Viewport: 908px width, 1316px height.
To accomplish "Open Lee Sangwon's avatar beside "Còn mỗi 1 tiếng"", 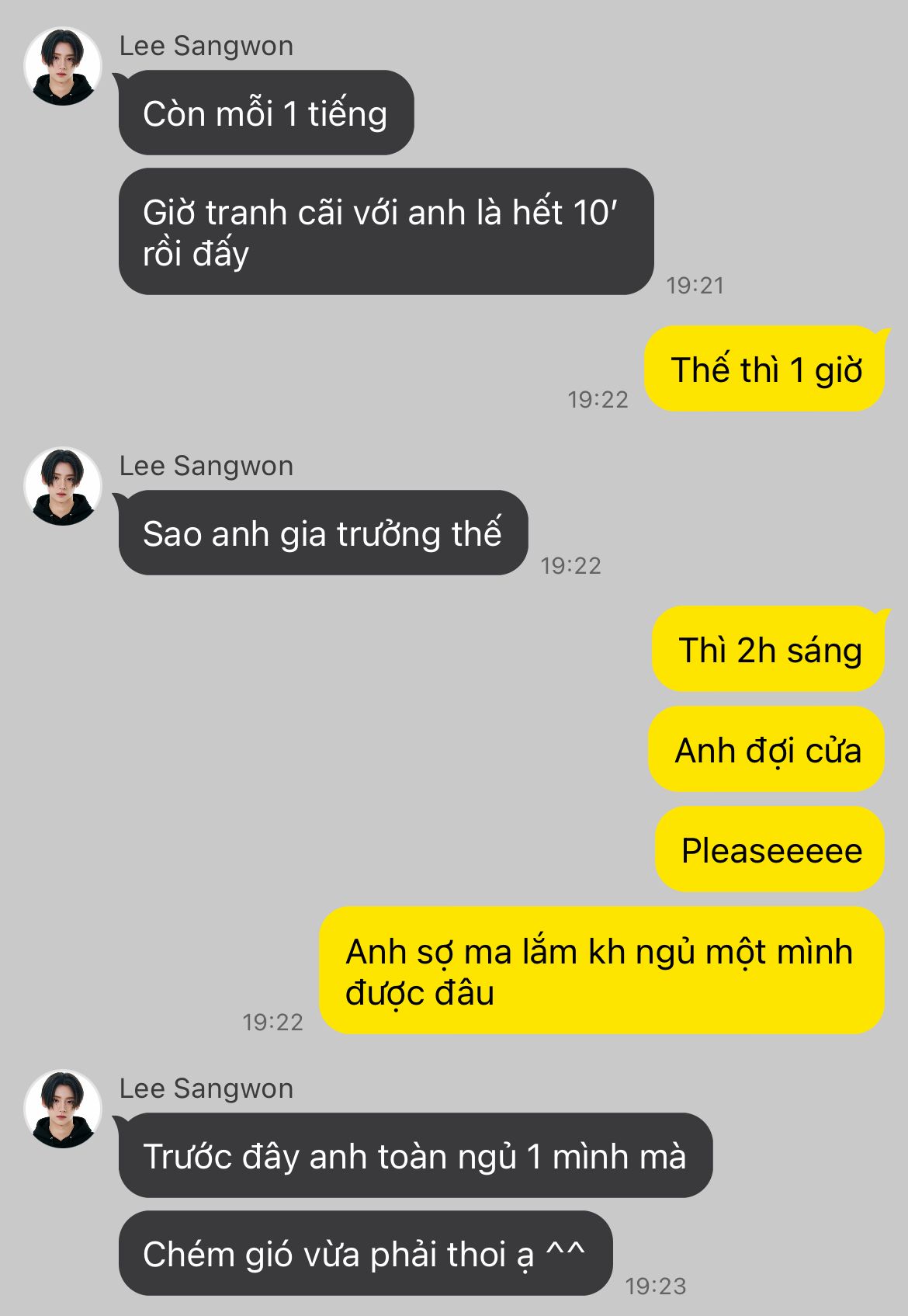I will click(63, 67).
